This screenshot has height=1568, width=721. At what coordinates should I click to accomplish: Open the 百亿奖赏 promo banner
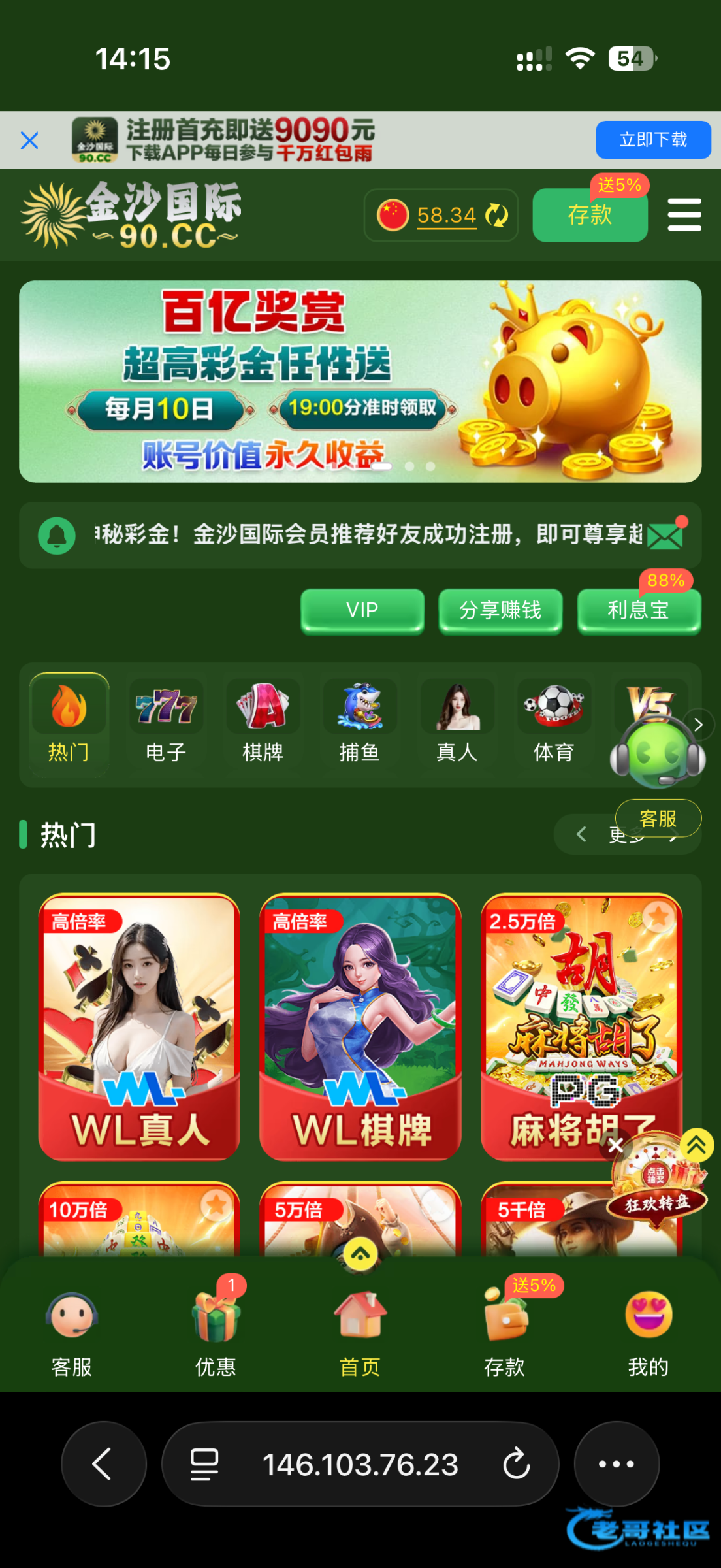(x=360, y=381)
